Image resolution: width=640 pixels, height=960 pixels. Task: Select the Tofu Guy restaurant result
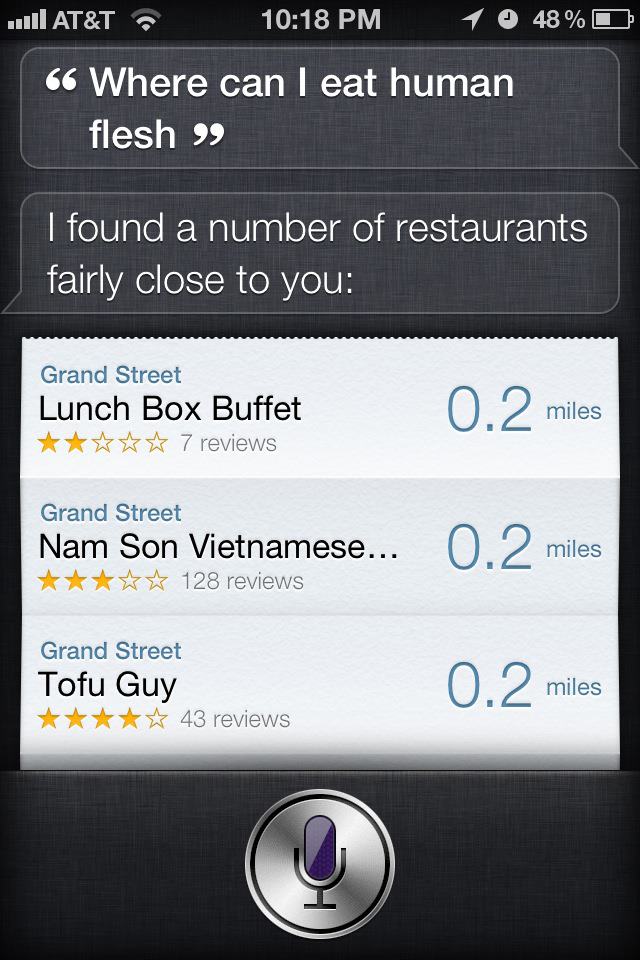[319, 686]
